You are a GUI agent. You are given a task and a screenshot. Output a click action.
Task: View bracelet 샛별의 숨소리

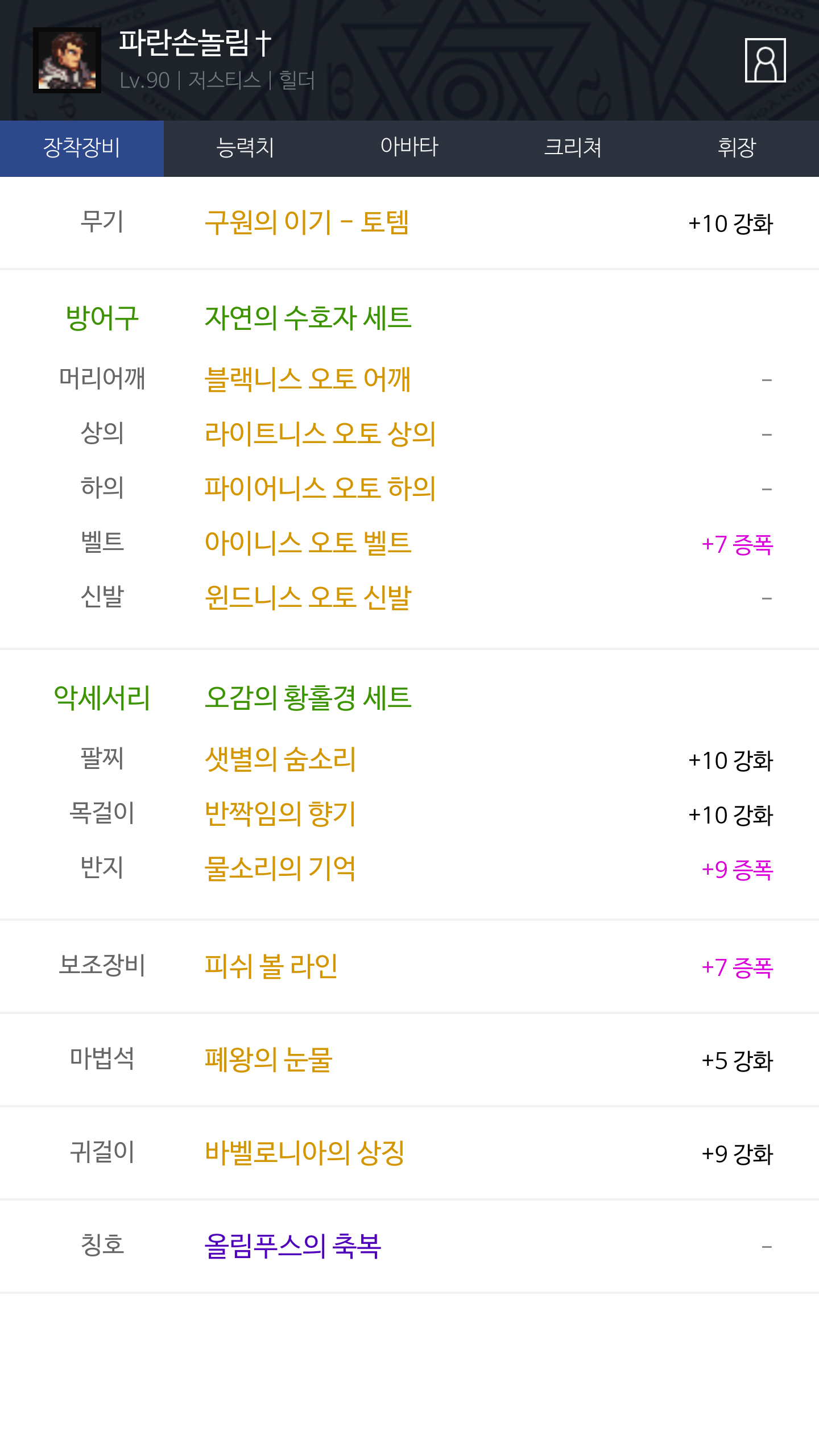(x=280, y=759)
